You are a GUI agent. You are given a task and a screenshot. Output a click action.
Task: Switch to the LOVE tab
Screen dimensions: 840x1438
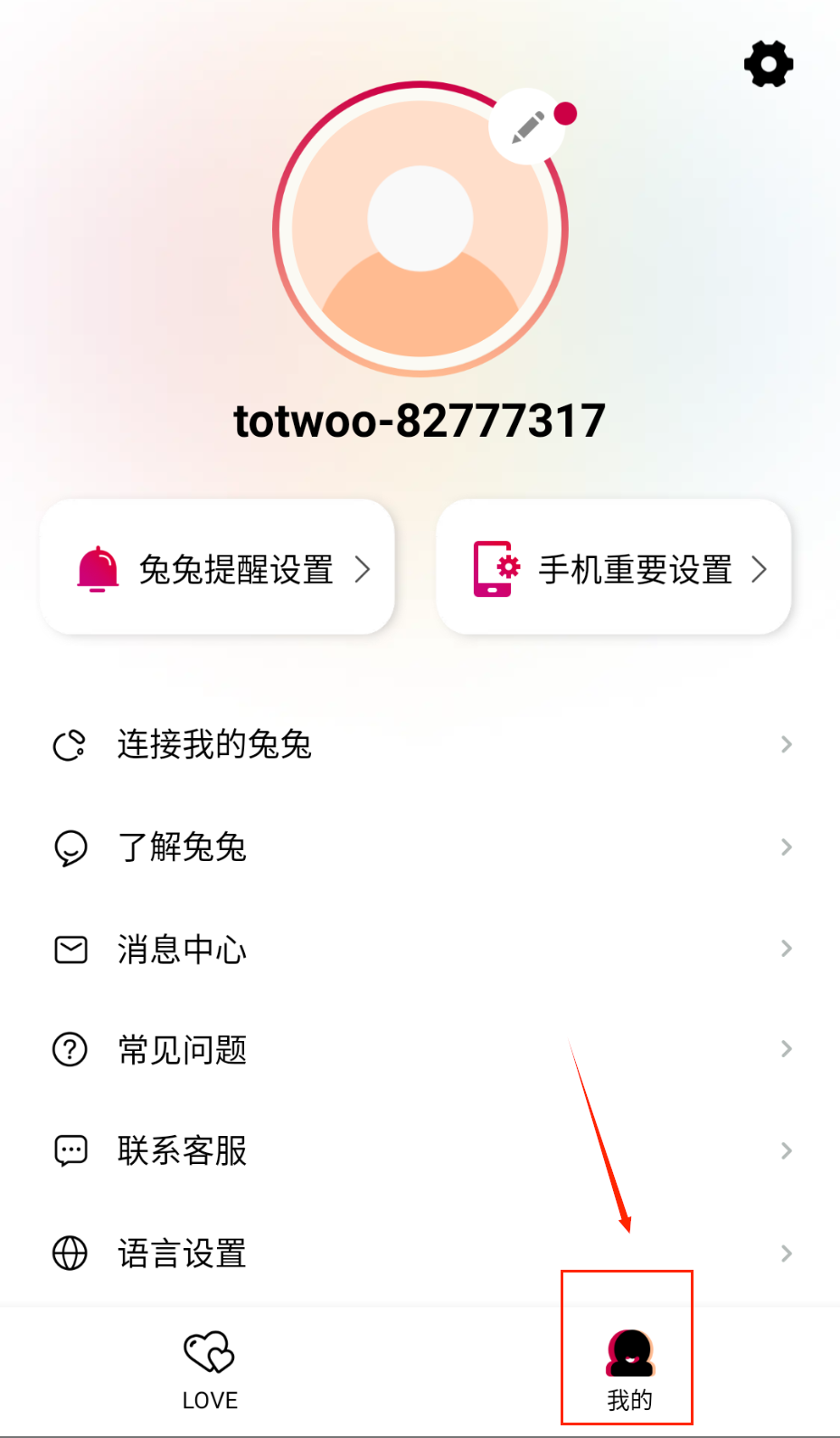[210, 1371]
